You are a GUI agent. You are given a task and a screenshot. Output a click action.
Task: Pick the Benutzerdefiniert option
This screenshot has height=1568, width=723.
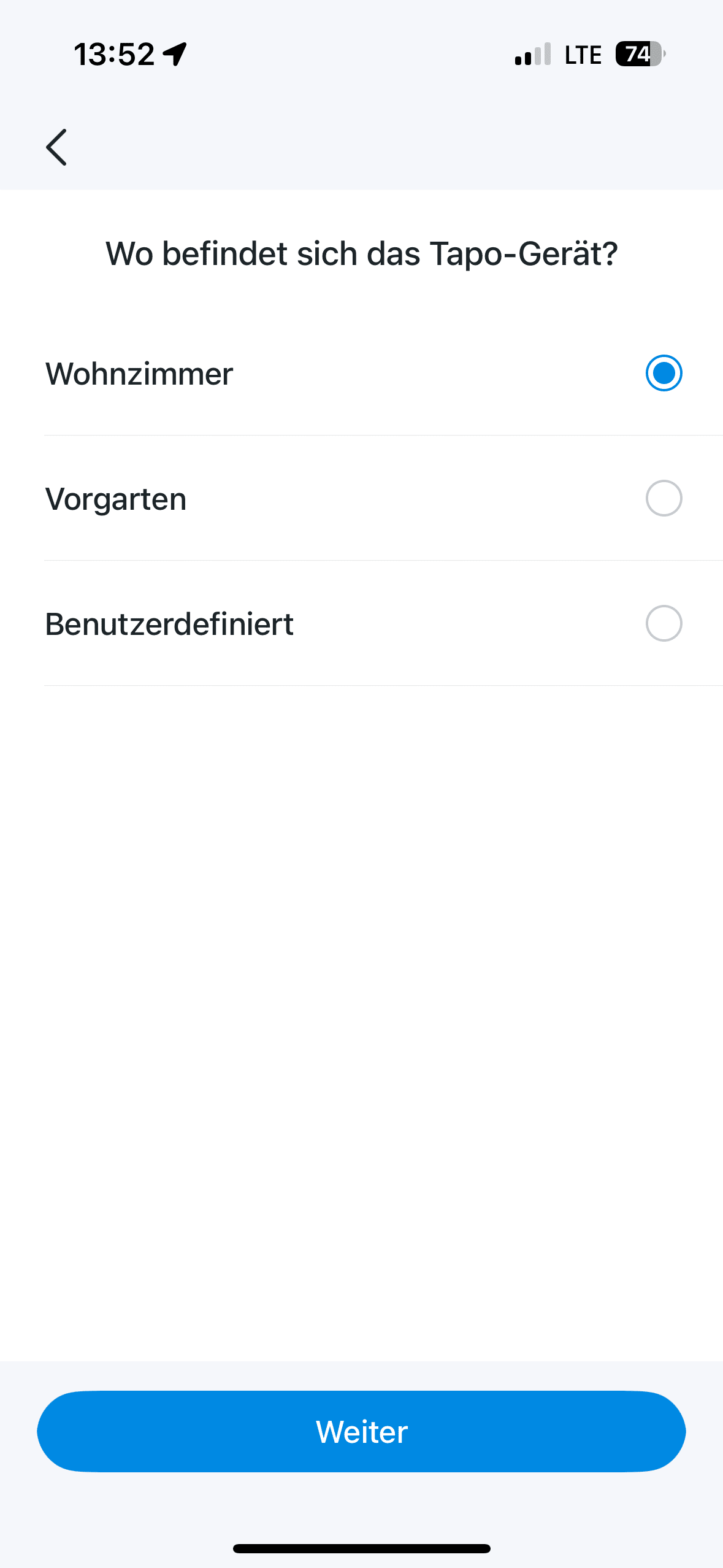click(664, 623)
